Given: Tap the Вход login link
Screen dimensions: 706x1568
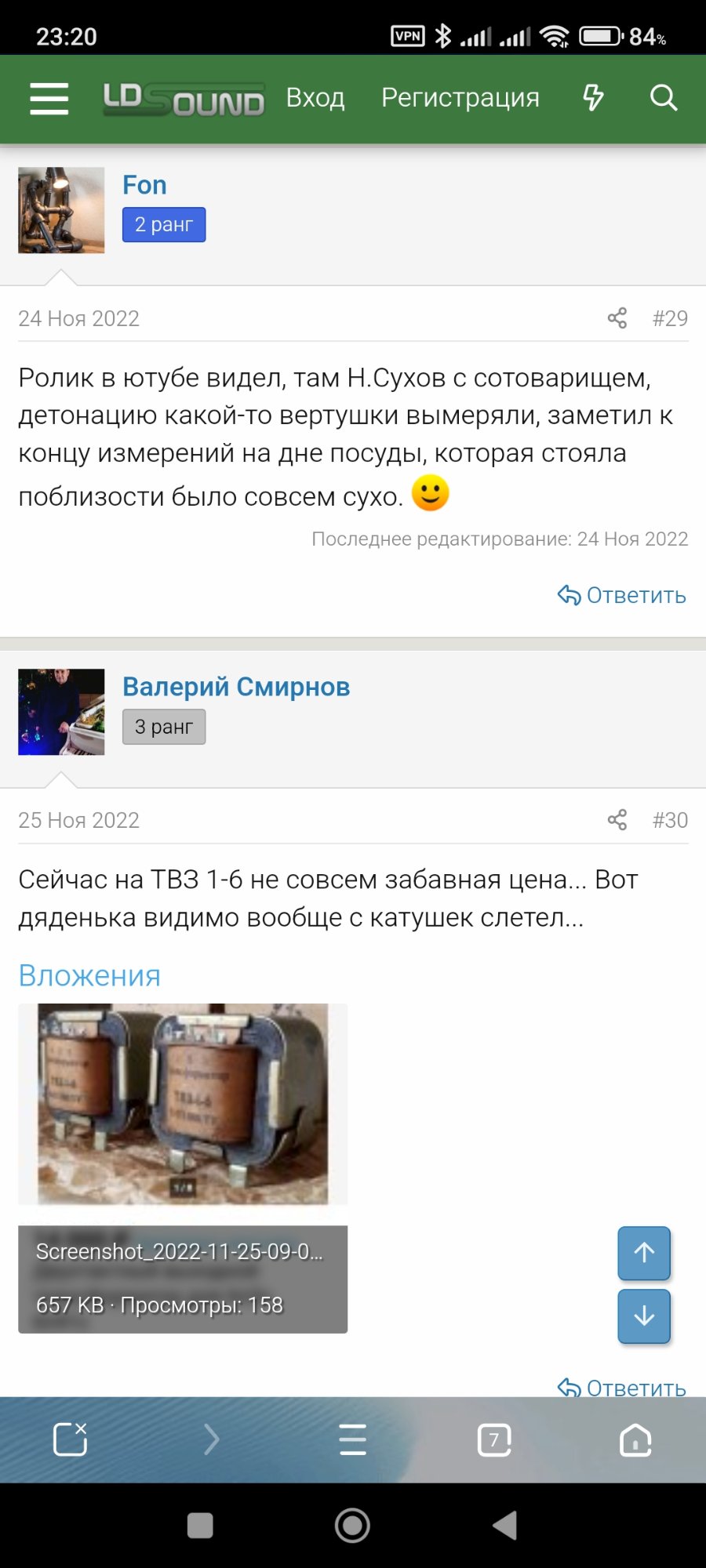Looking at the screenshot, I should [315, 98].
